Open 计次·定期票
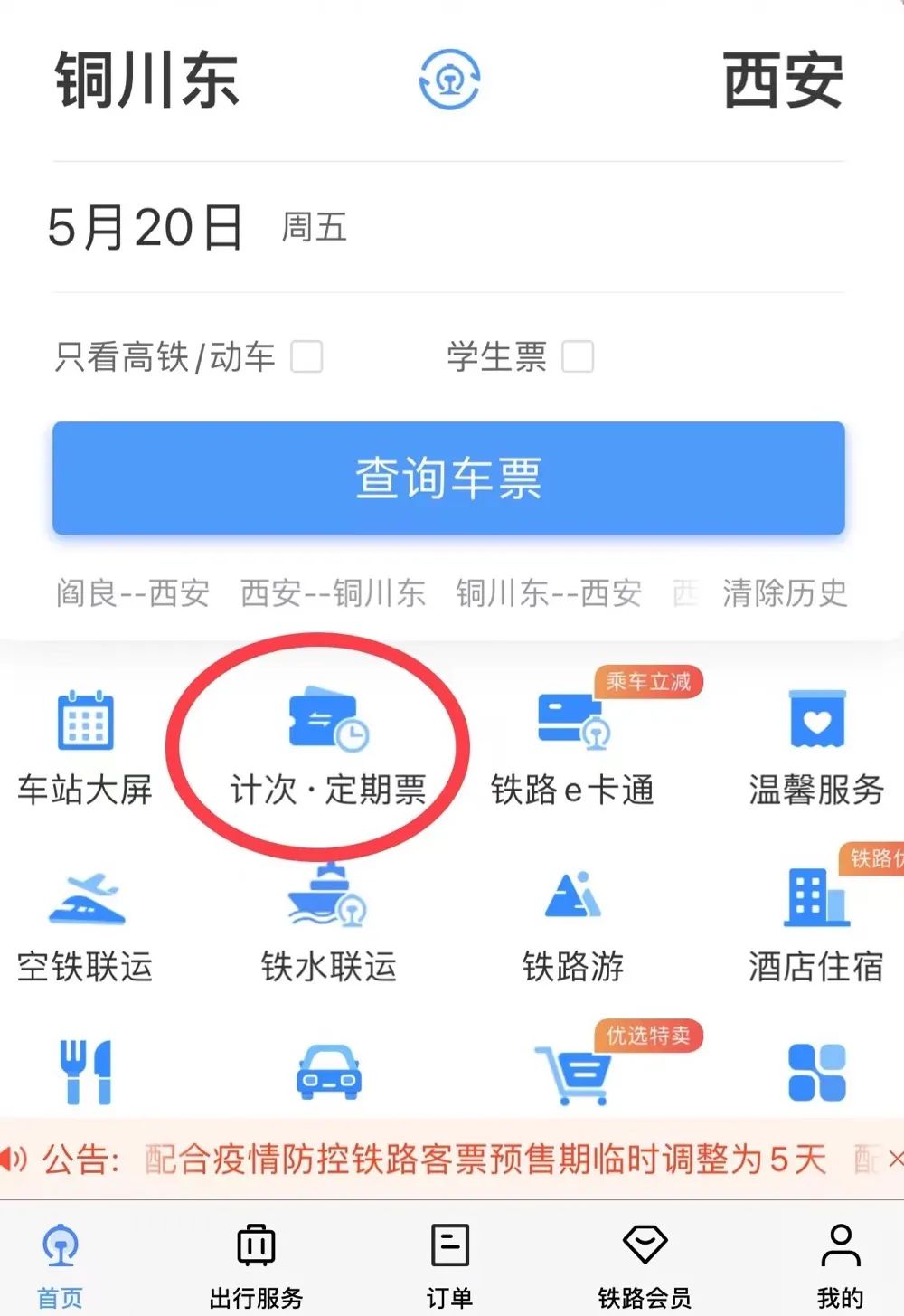 327,746
